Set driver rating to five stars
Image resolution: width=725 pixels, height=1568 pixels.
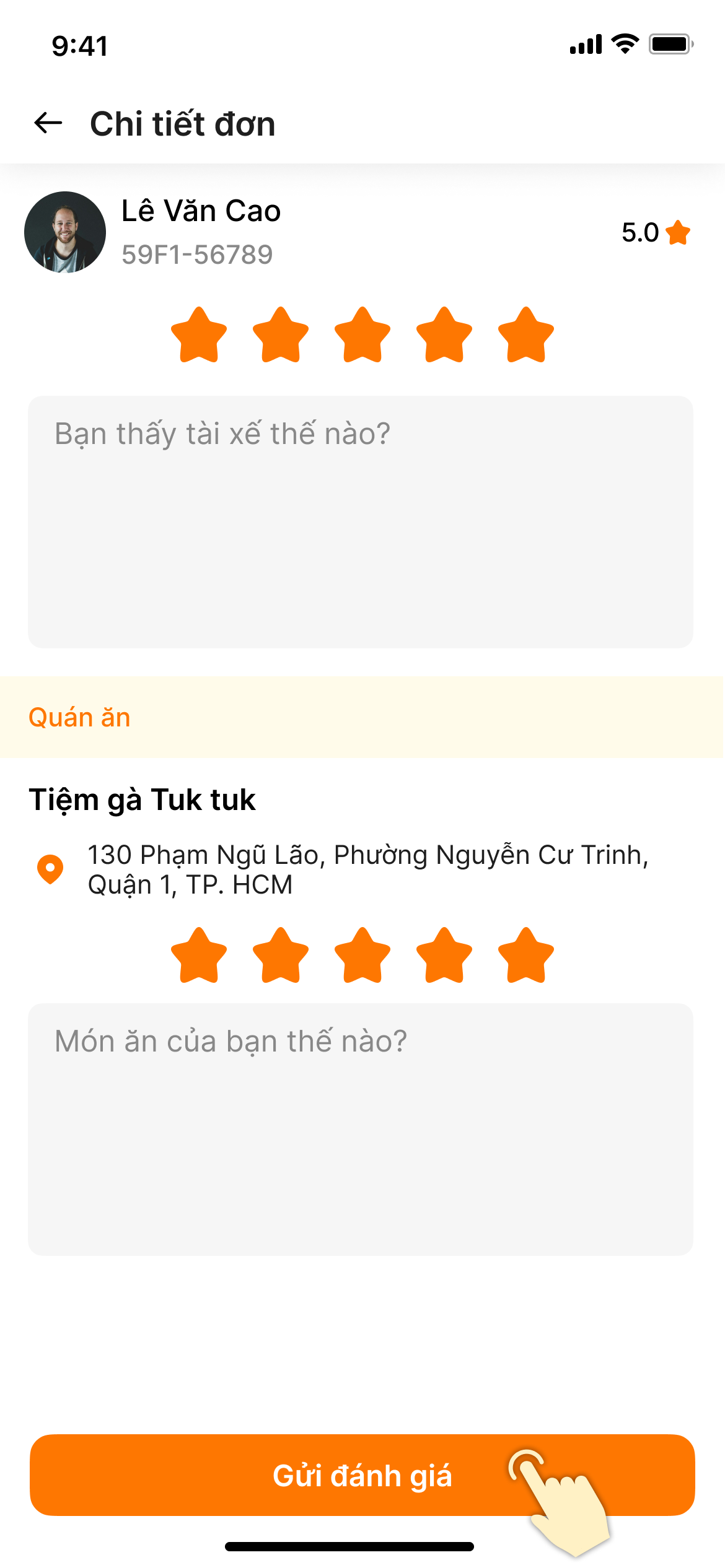(x=526, y=335)
